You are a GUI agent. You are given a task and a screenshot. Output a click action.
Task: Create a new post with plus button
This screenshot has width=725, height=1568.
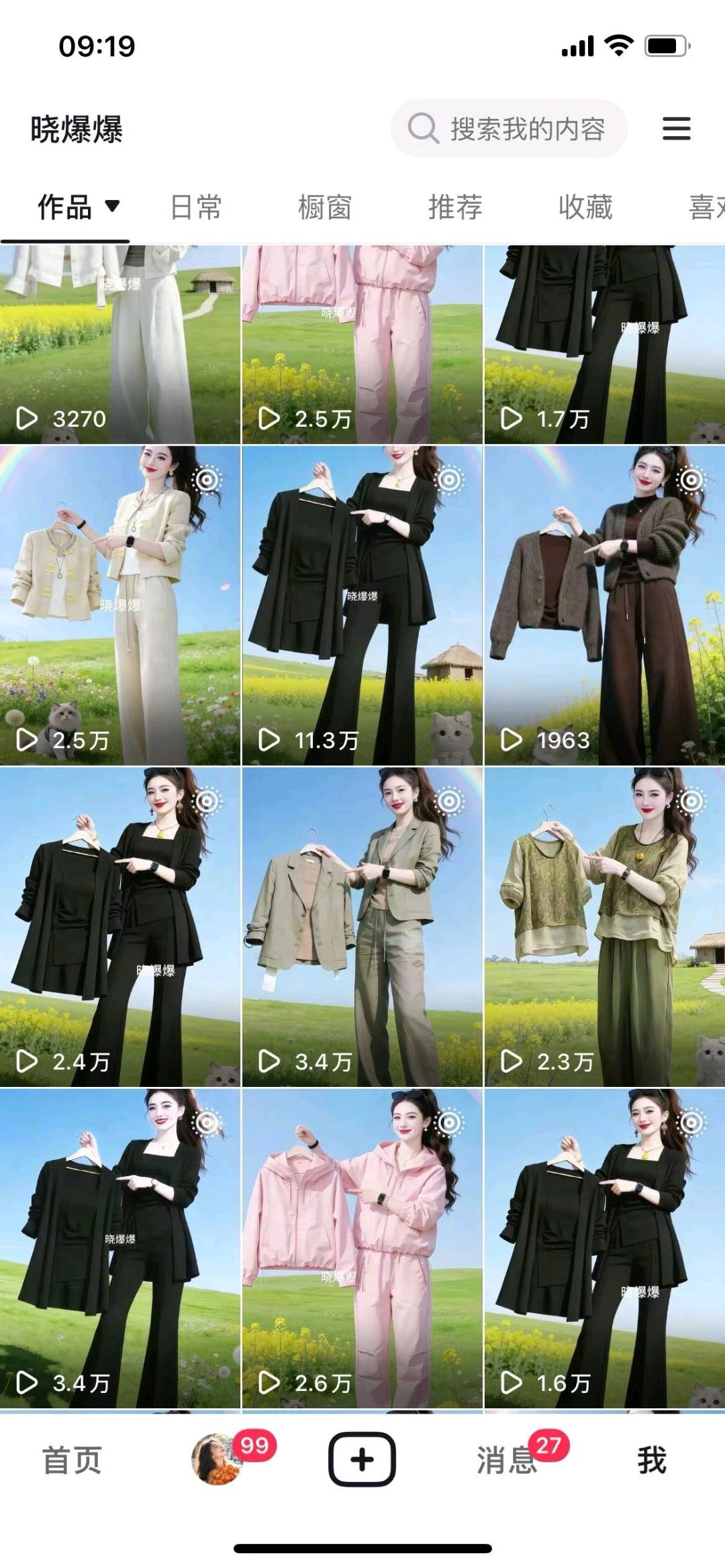pos(362,1459)
